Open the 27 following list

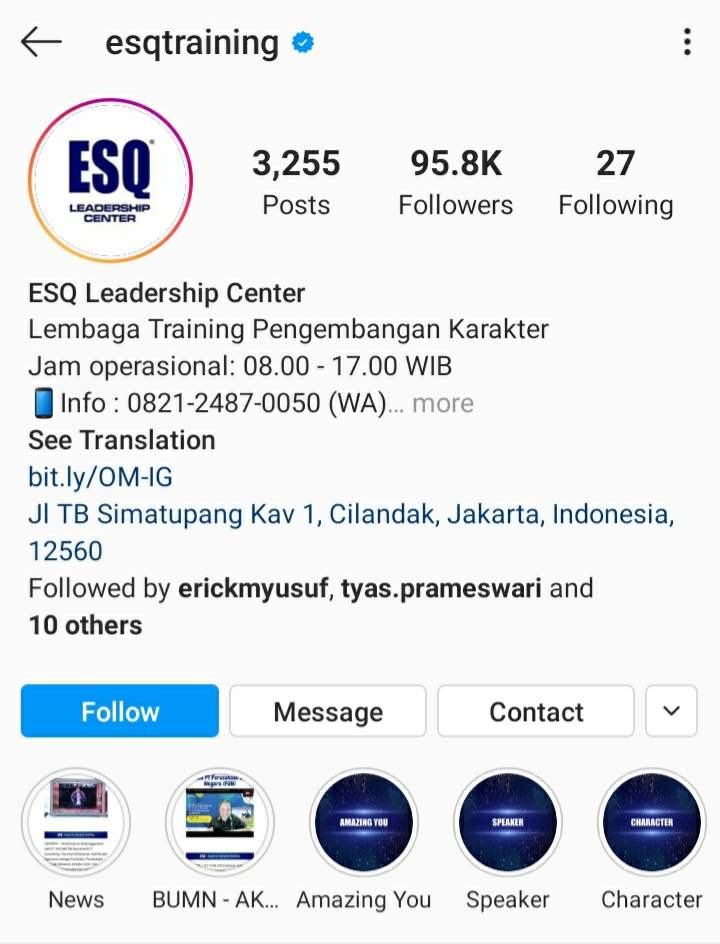[x=615, y=182]
